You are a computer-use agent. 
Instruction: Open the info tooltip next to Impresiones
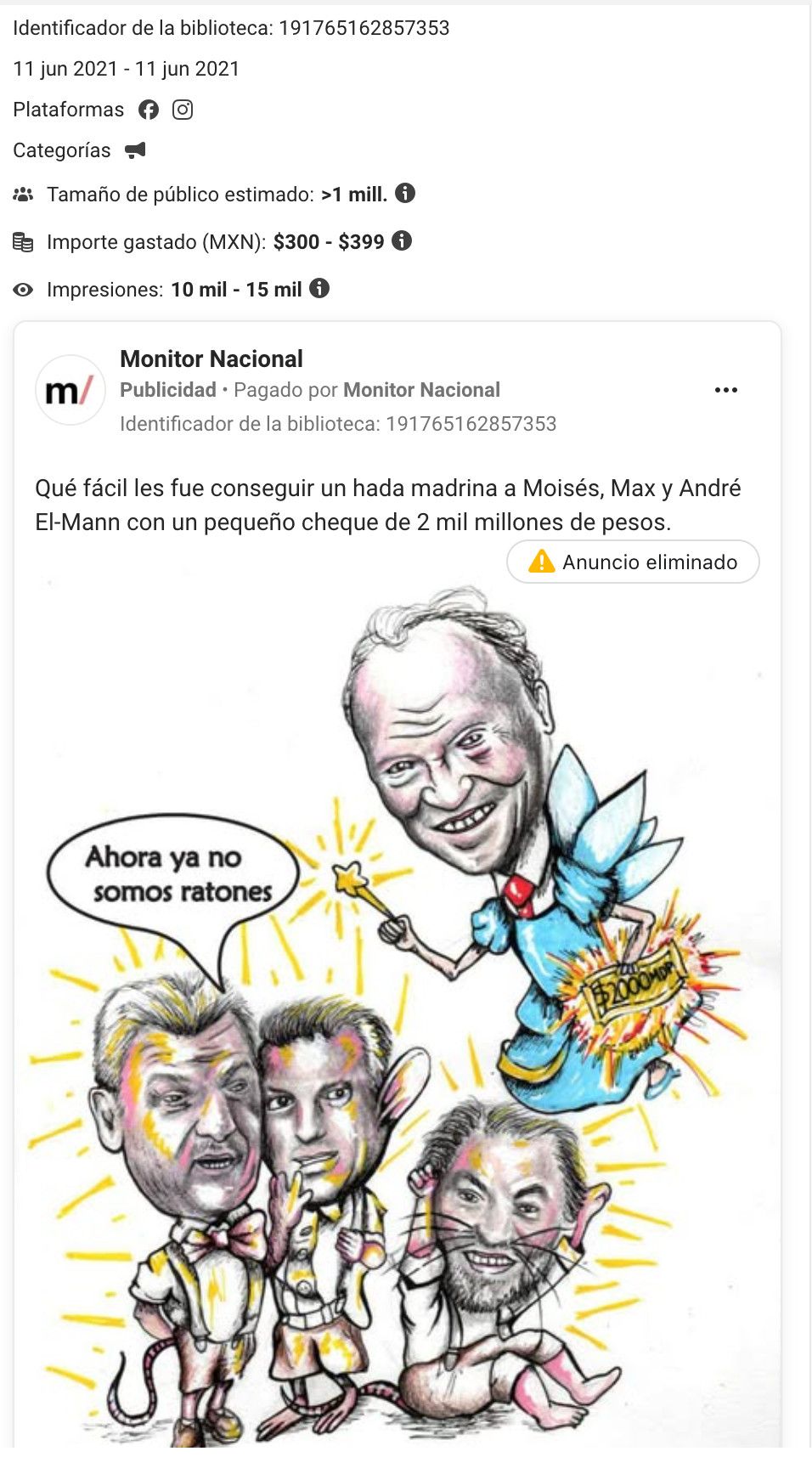(x=319, y=288)
